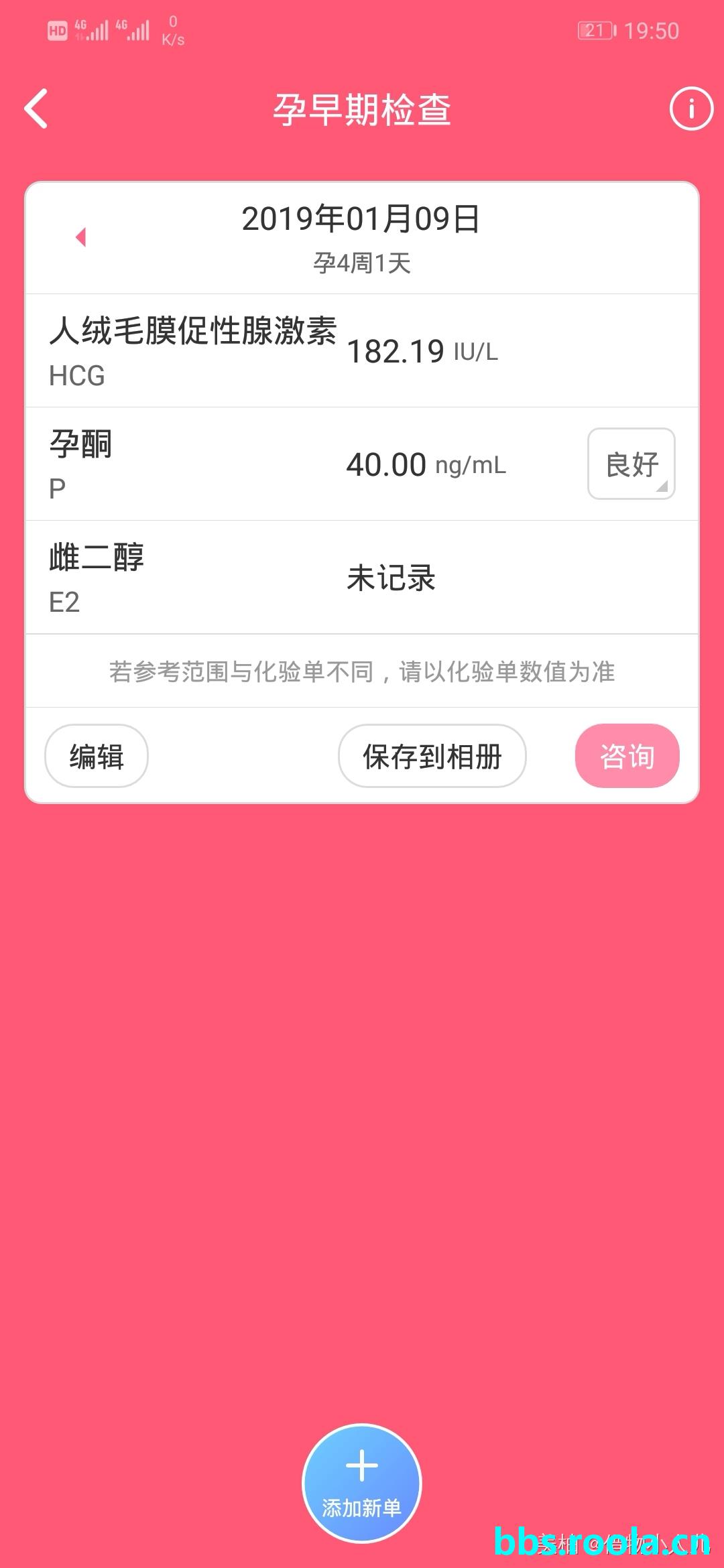
Task: Open the info icon
Action: tap(690, 109)
